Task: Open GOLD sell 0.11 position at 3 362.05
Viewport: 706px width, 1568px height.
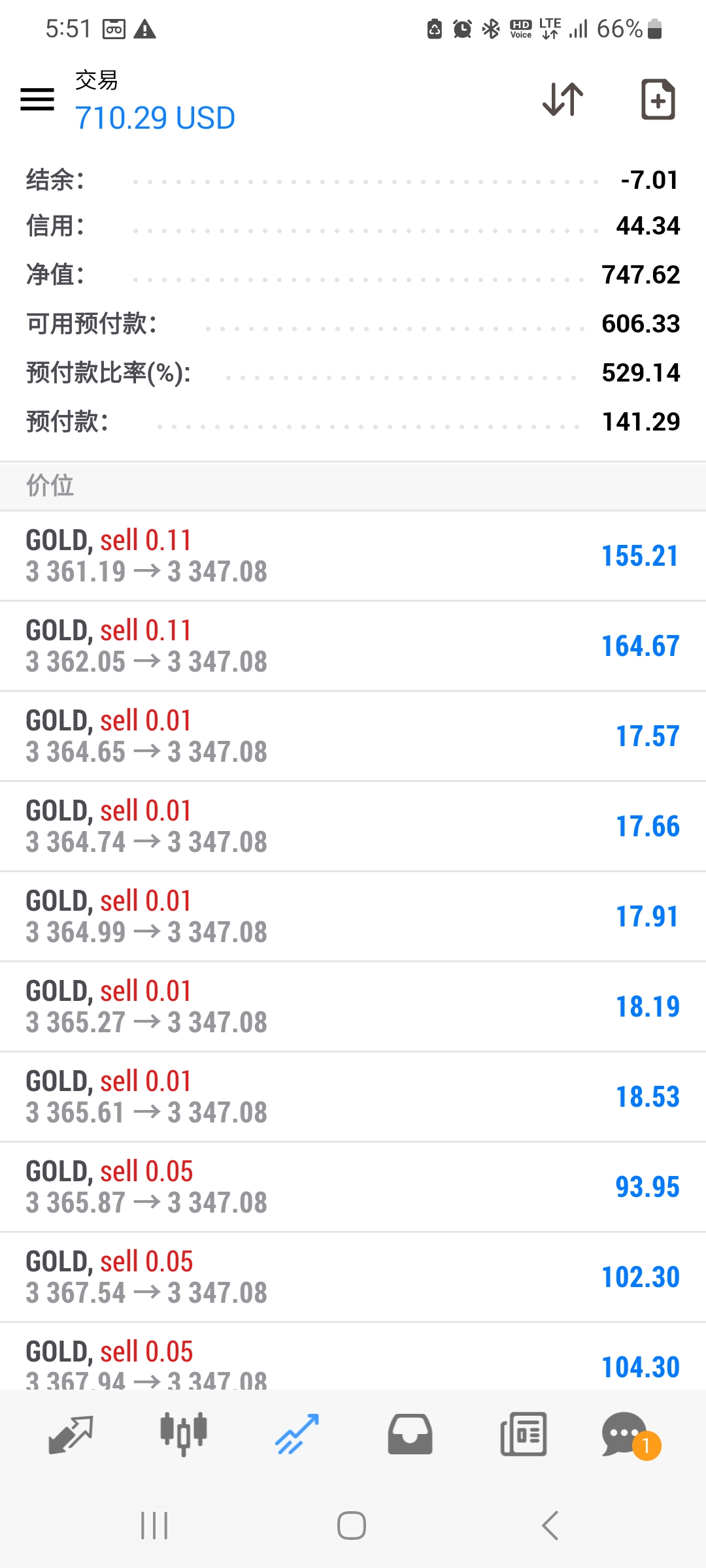Action: (353, 646)
